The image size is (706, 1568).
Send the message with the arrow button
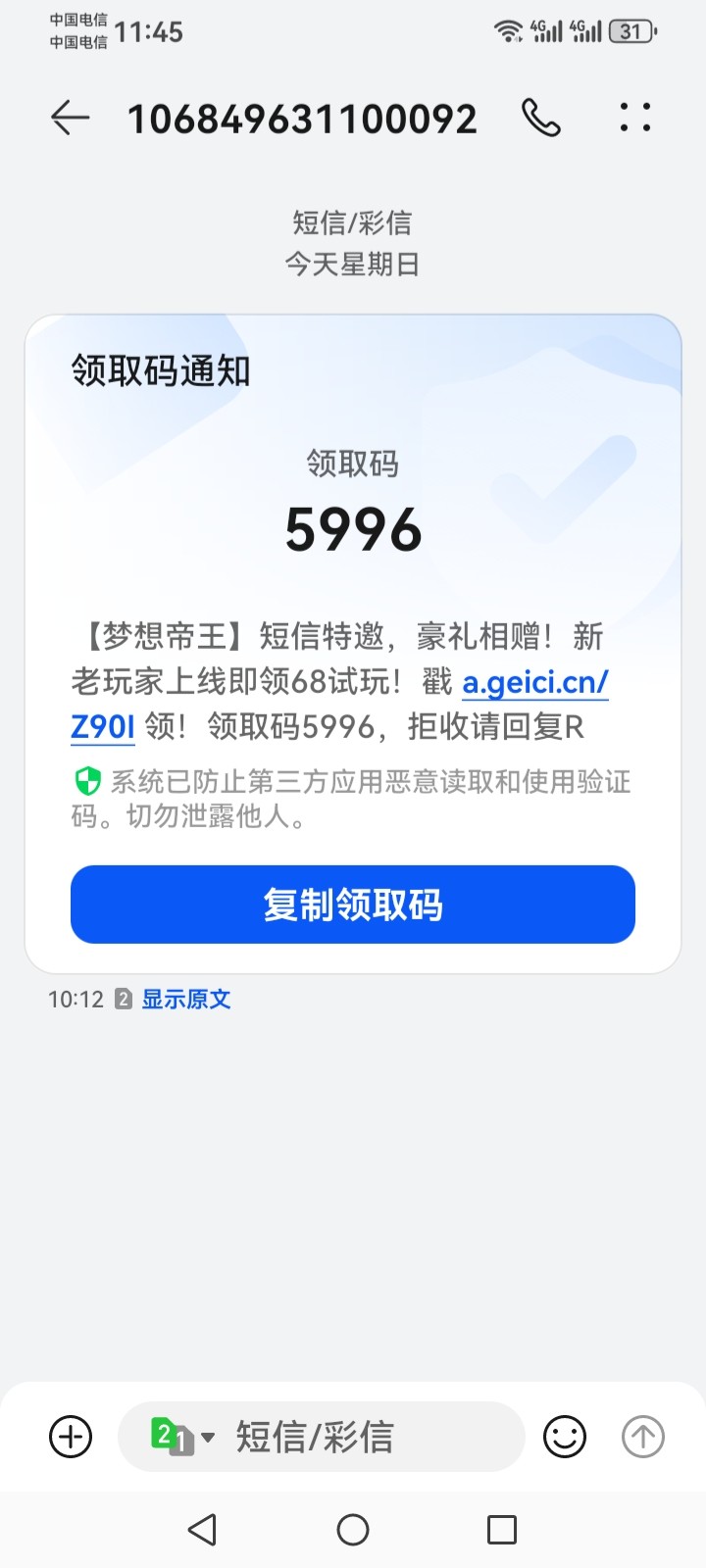pyautogui.click(x=643, y=1438)
